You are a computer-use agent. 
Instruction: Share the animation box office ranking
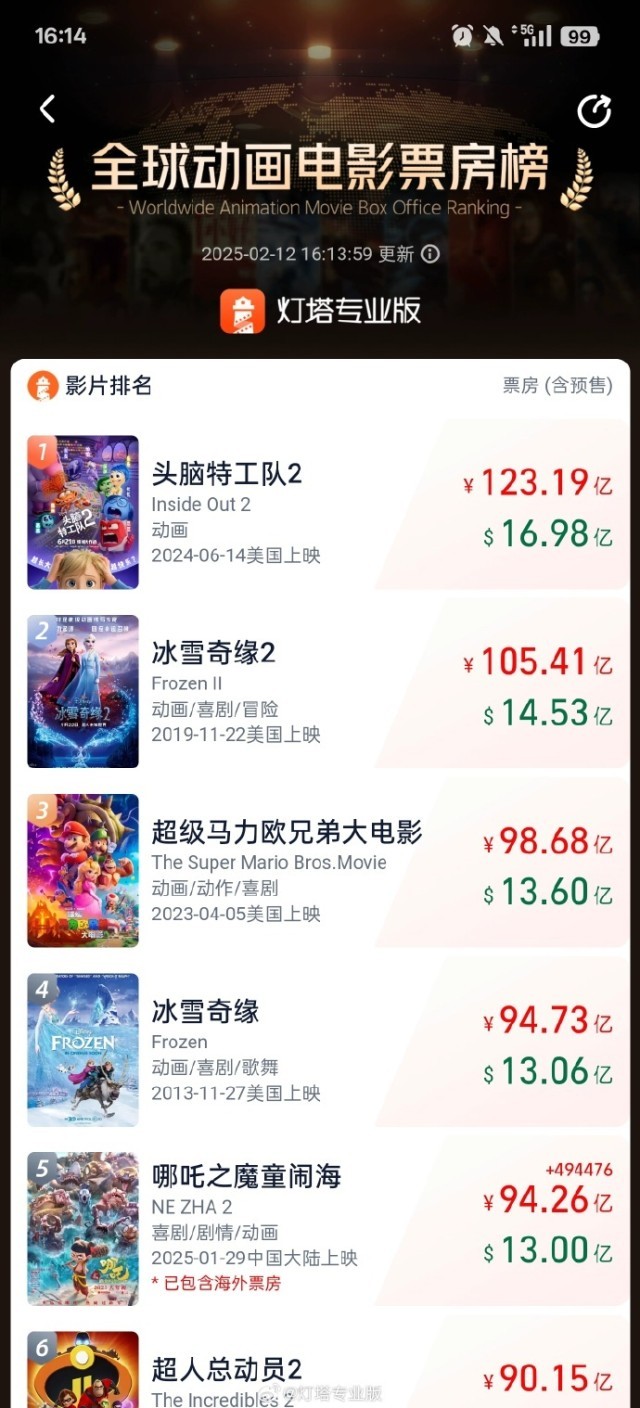[594, 112]
